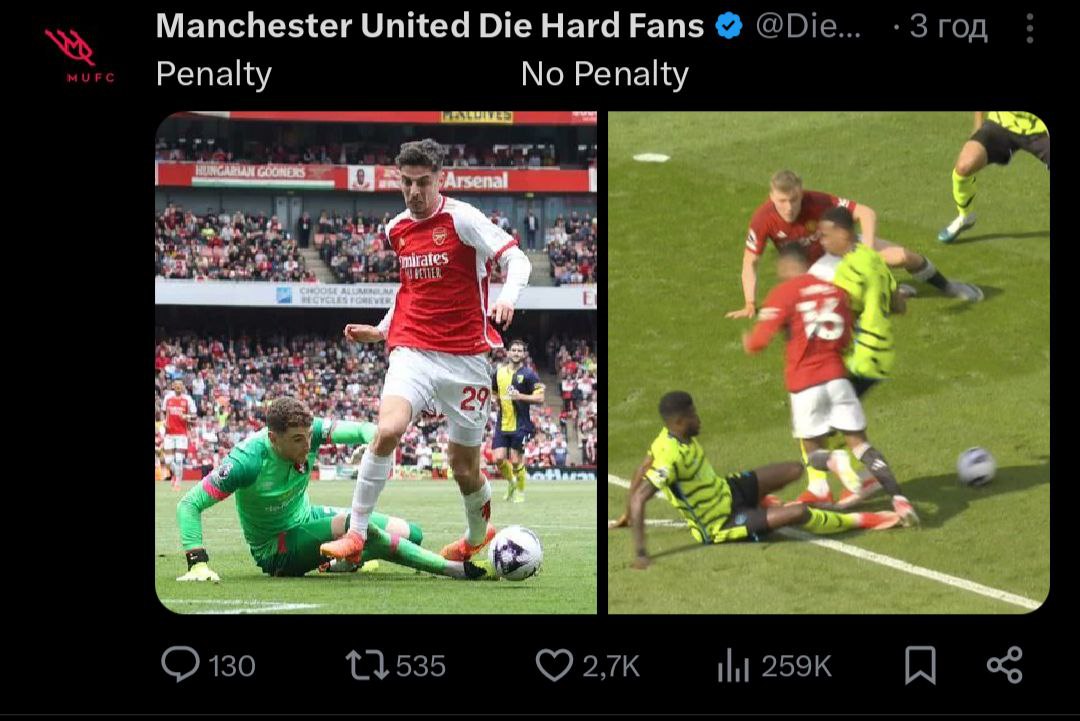The image size is (1080, 721).
Task: Open the left photo with the goalkeeper
Action: [x=376, y=362]
